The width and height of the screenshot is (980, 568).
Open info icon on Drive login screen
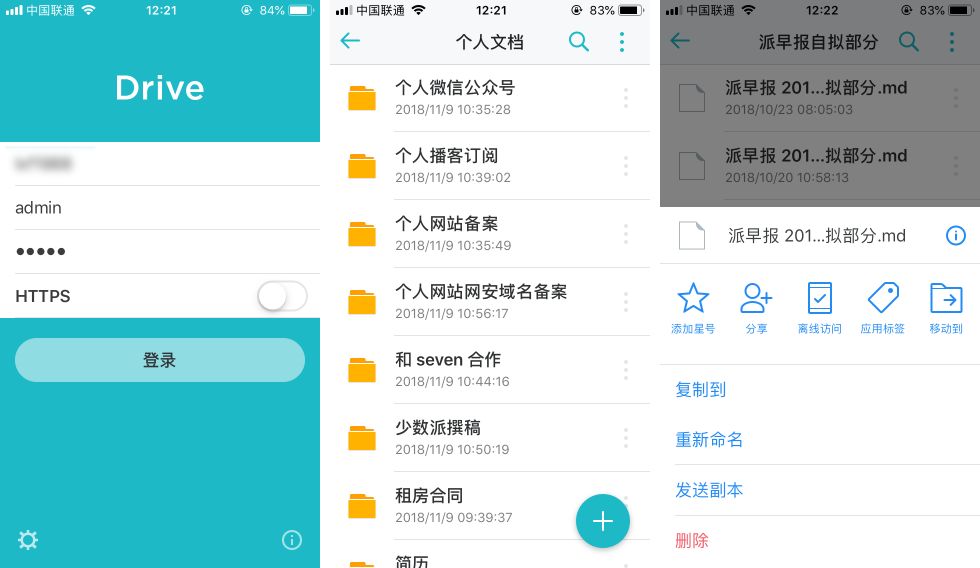click(x=292, y=540)
